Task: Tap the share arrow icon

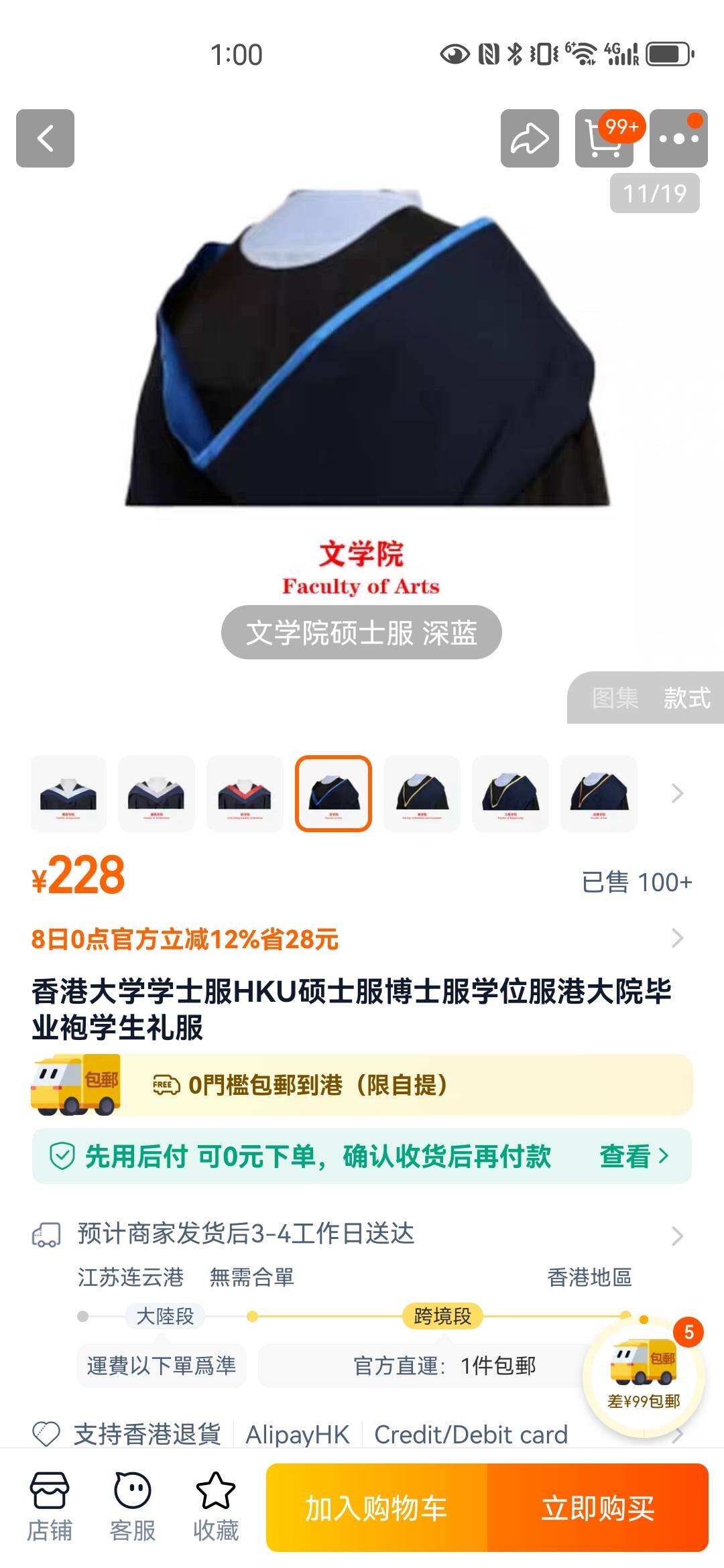Action: (530, 137)
